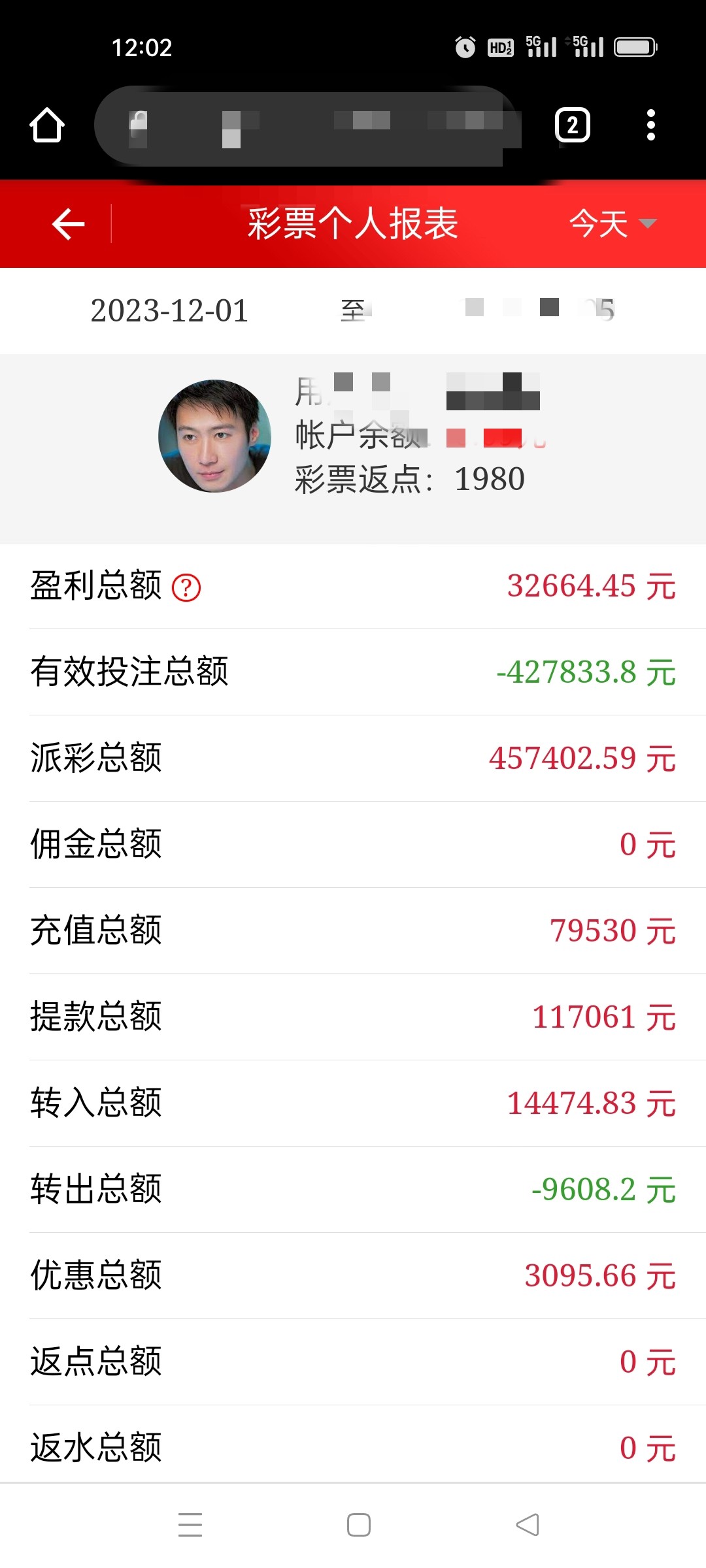Tap the browser home icon

pos(47,125)
